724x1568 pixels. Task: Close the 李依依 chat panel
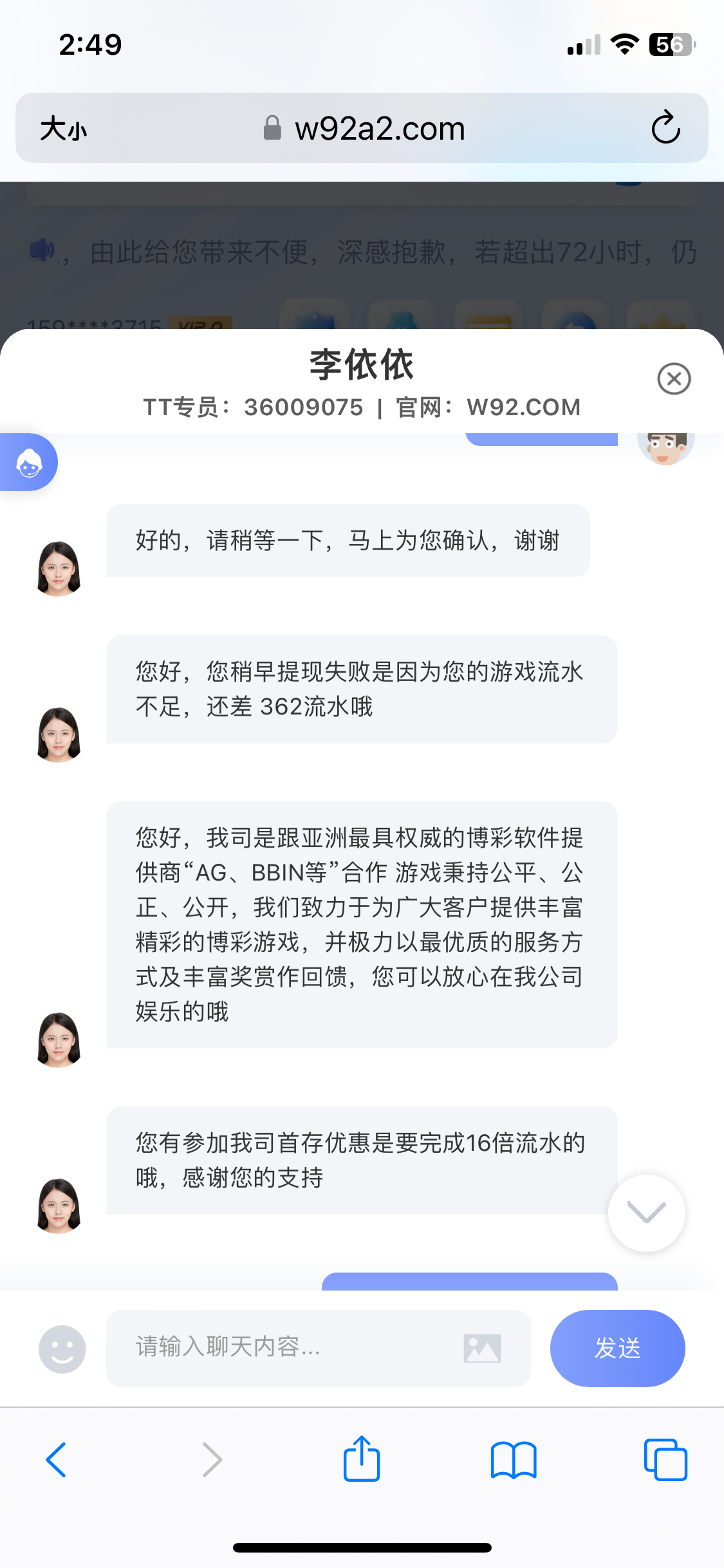[x=674, y=378]
